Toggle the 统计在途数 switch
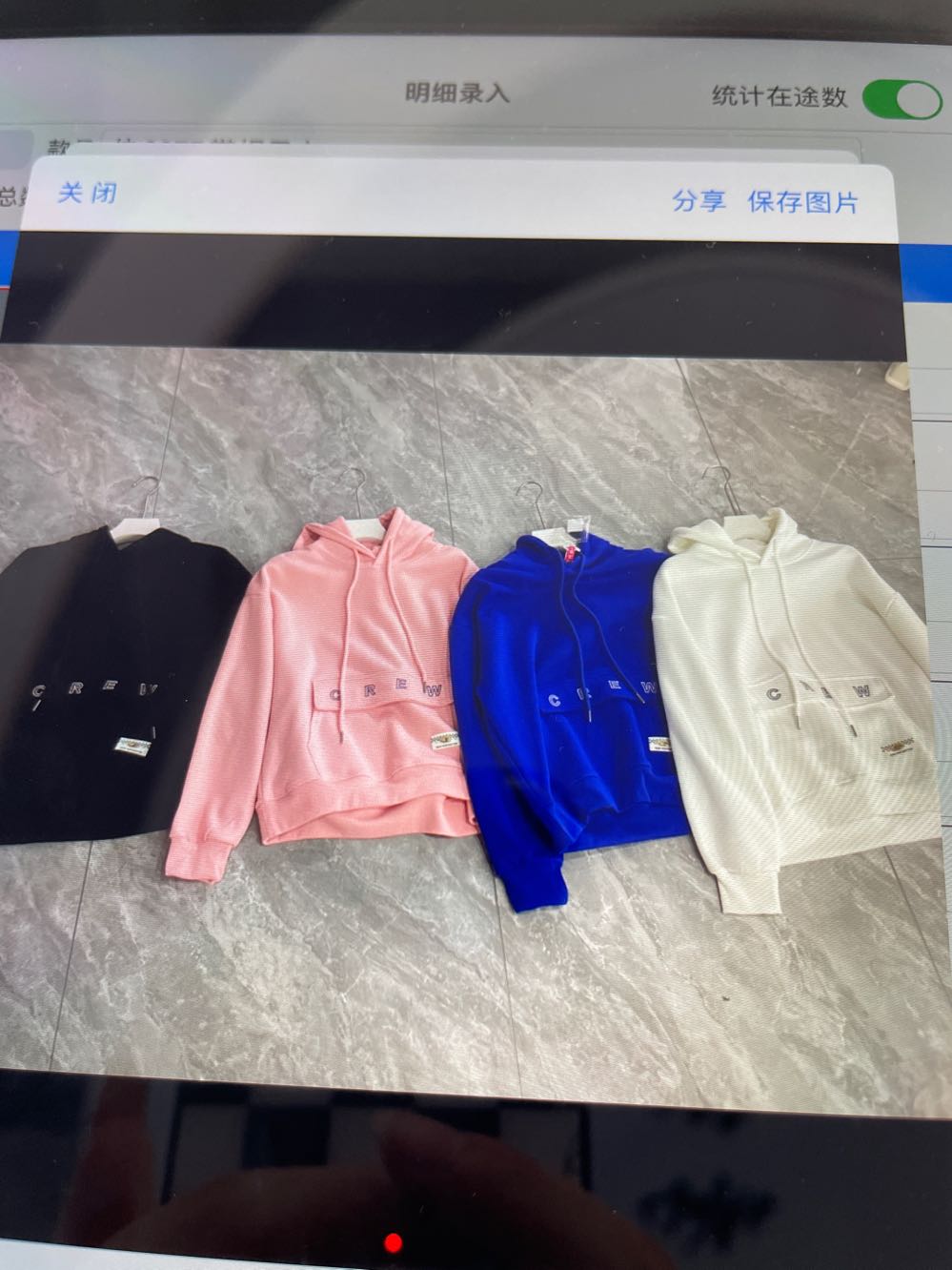This screenshot has height=1270, width=952. 901,97
